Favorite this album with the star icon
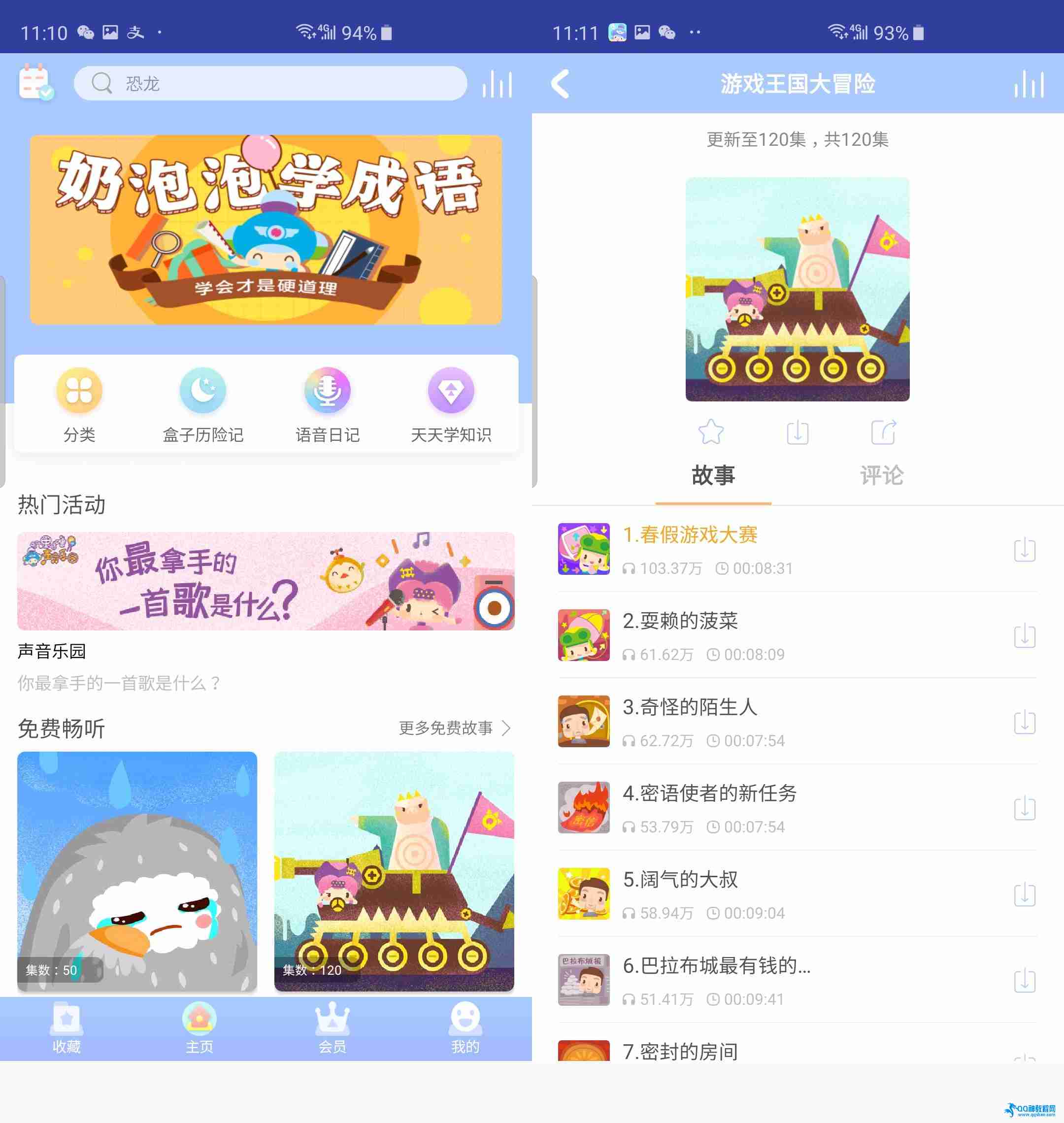Screen dimensions: 1064x1123 tap(711, 432)
